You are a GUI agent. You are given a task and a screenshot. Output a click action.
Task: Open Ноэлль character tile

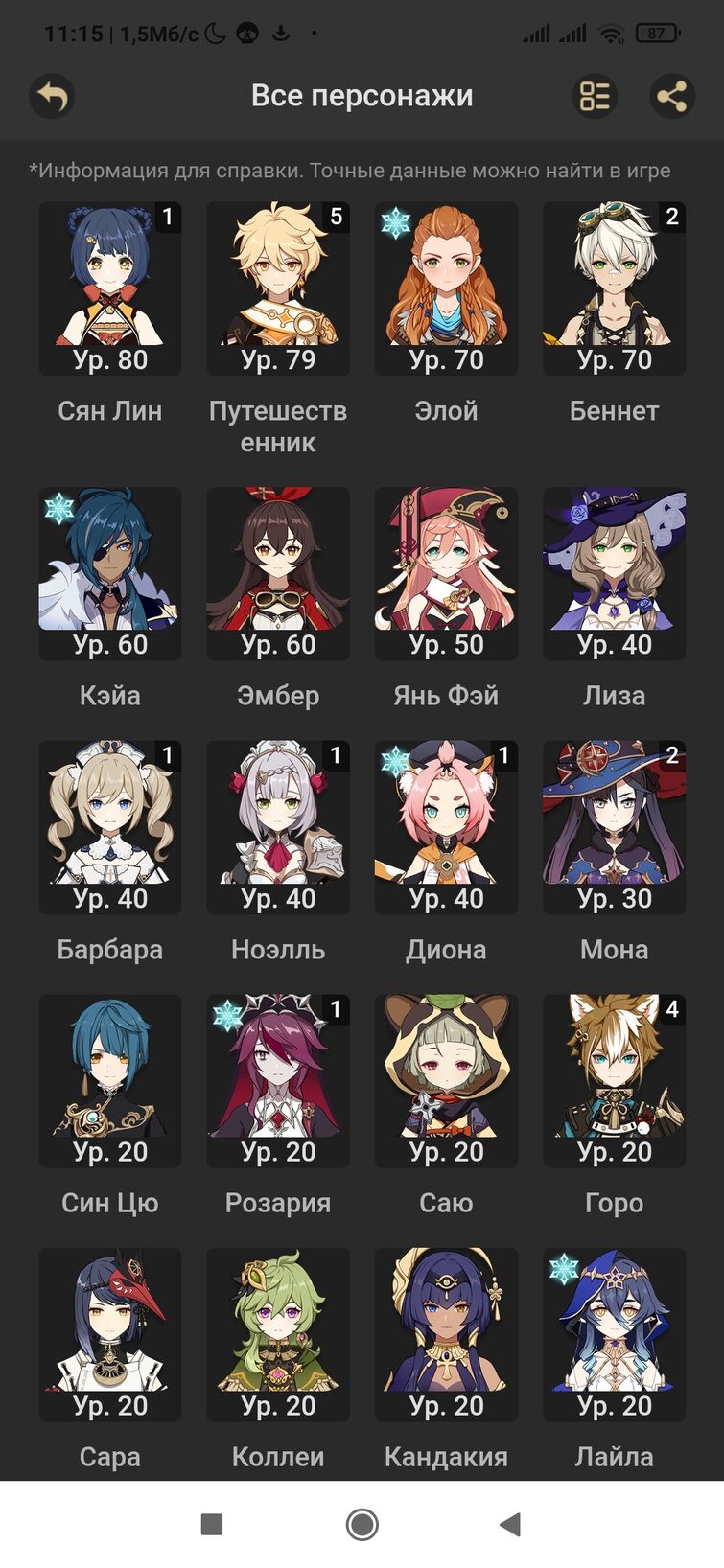tap(278, 826)
